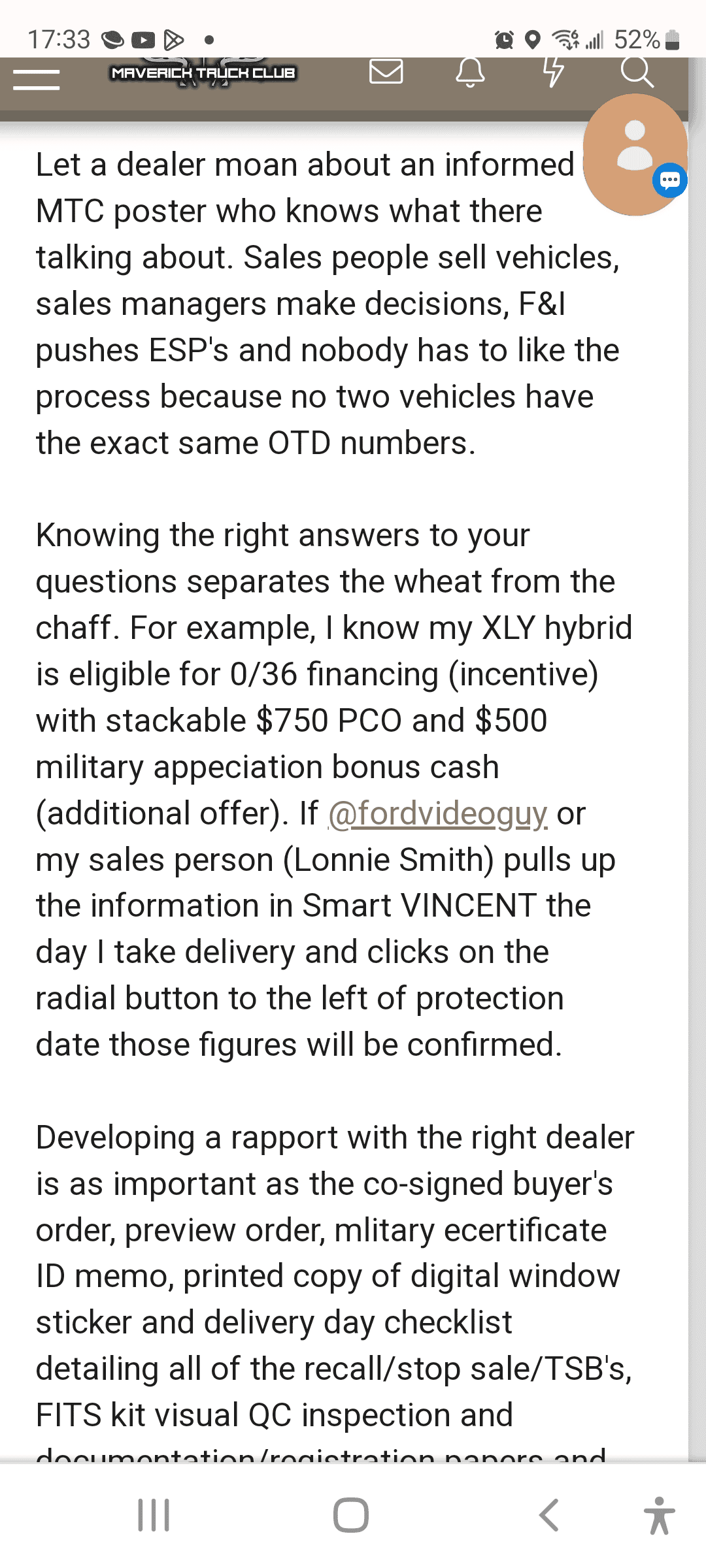Open the notifications bell
Screen dimensions: 706x1568
[470, 72]
